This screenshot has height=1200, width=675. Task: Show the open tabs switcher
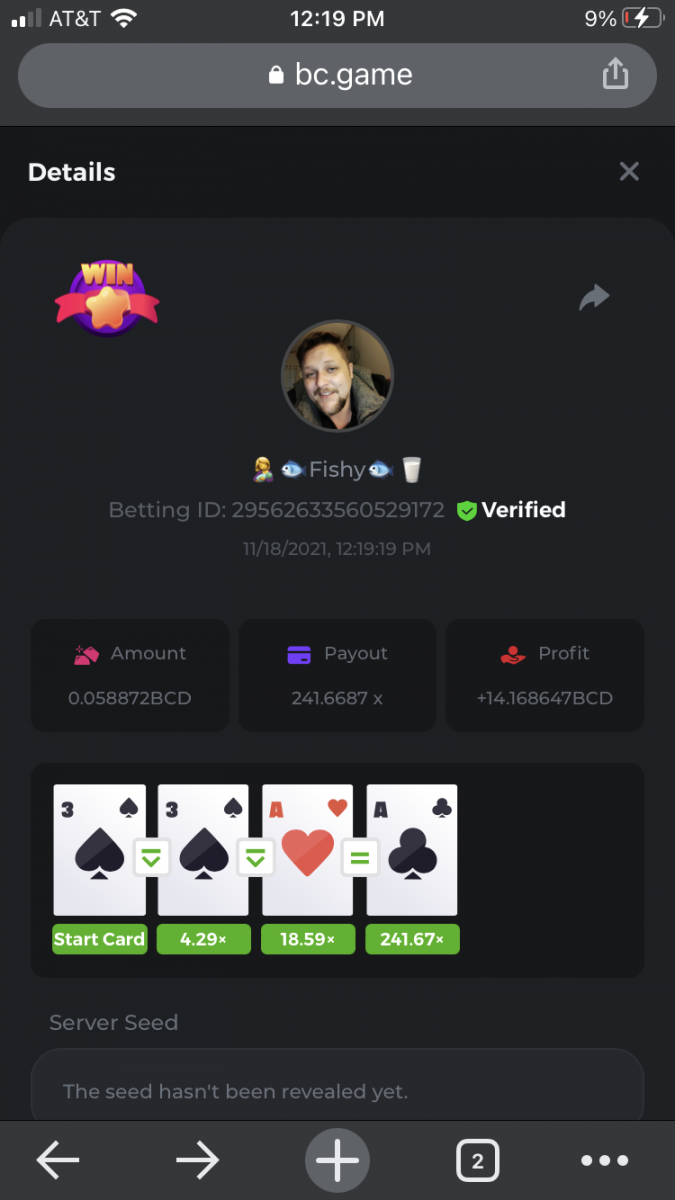(x=477, y=1161)
